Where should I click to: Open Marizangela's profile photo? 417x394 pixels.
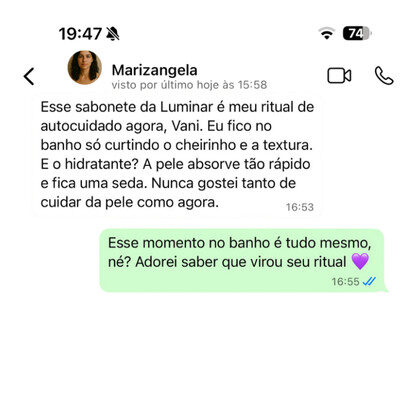(85, 68)
